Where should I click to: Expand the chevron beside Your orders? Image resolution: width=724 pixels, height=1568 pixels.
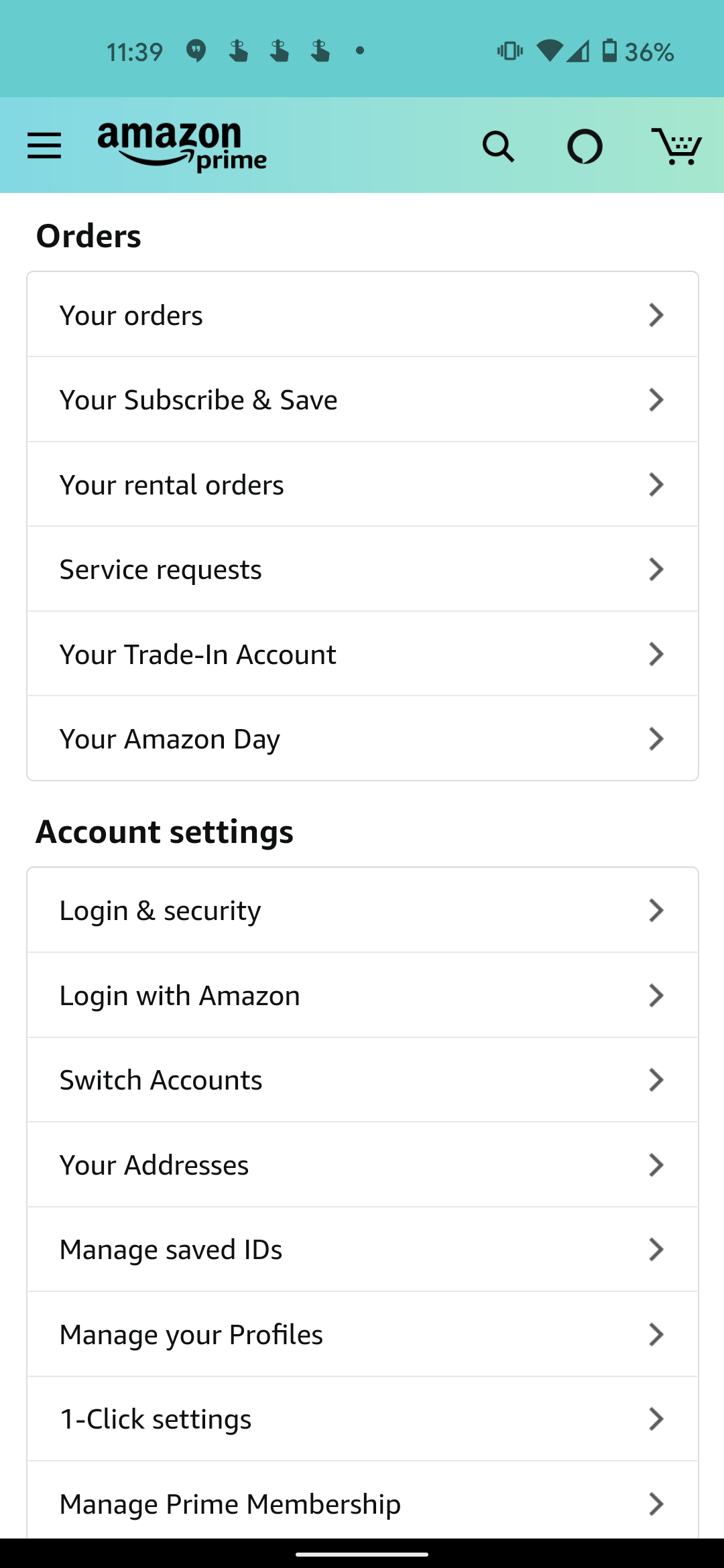point(656,315)
